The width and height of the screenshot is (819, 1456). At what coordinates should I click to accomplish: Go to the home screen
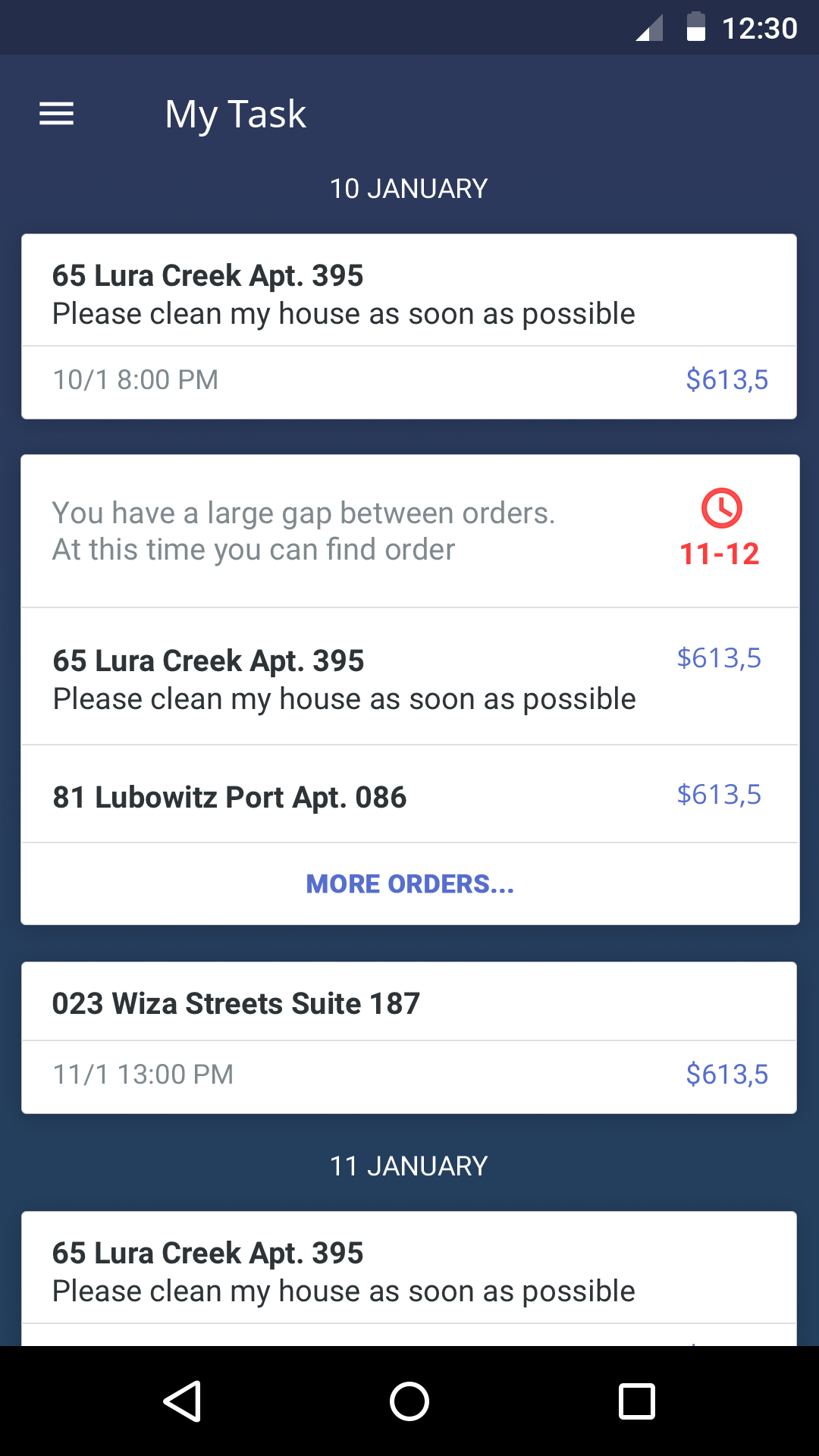click(409, 1401)
